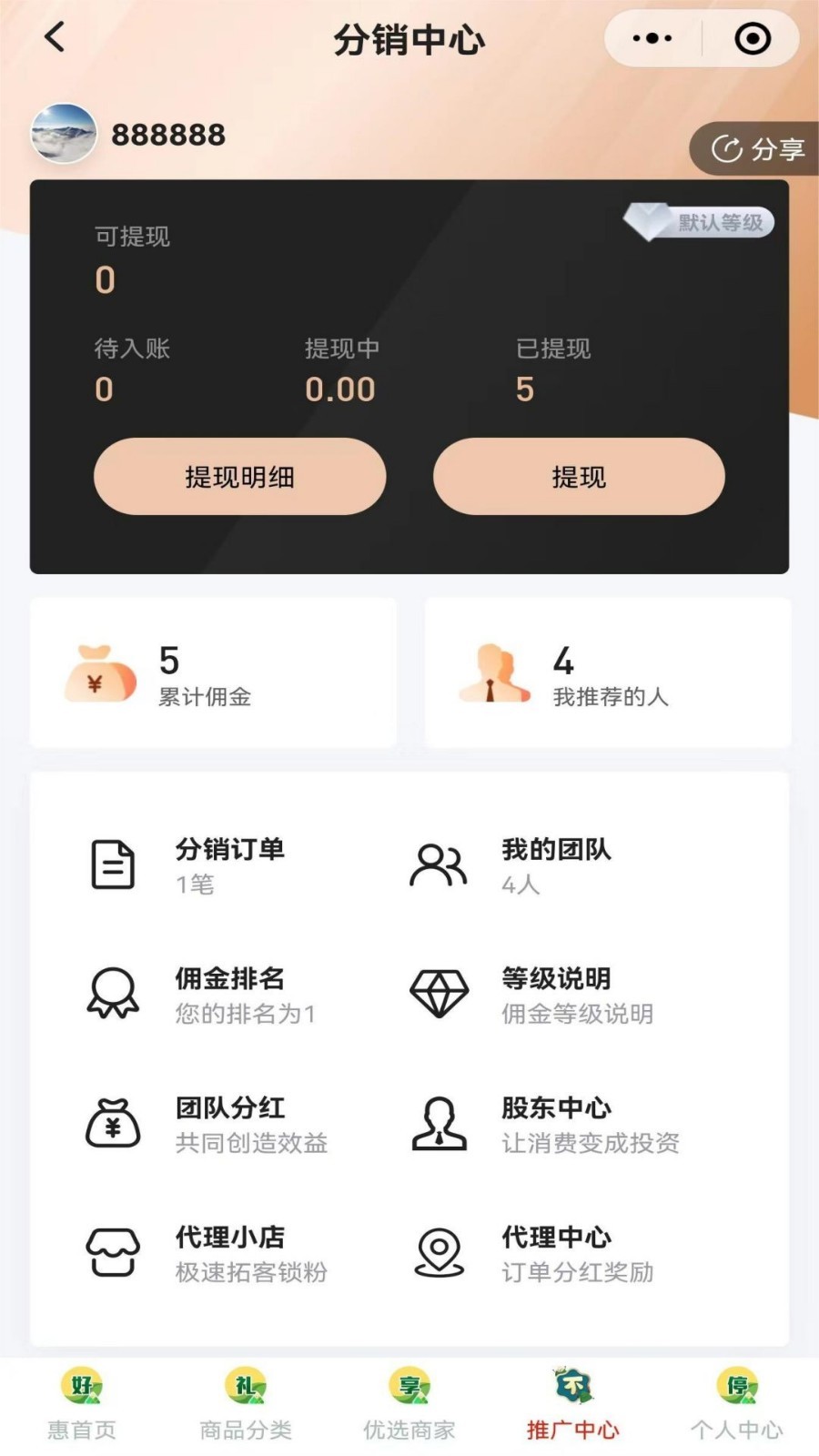Switch to the 优选商家 tab
This screenshot has height=1456, width=819.
coord(409,1406)
